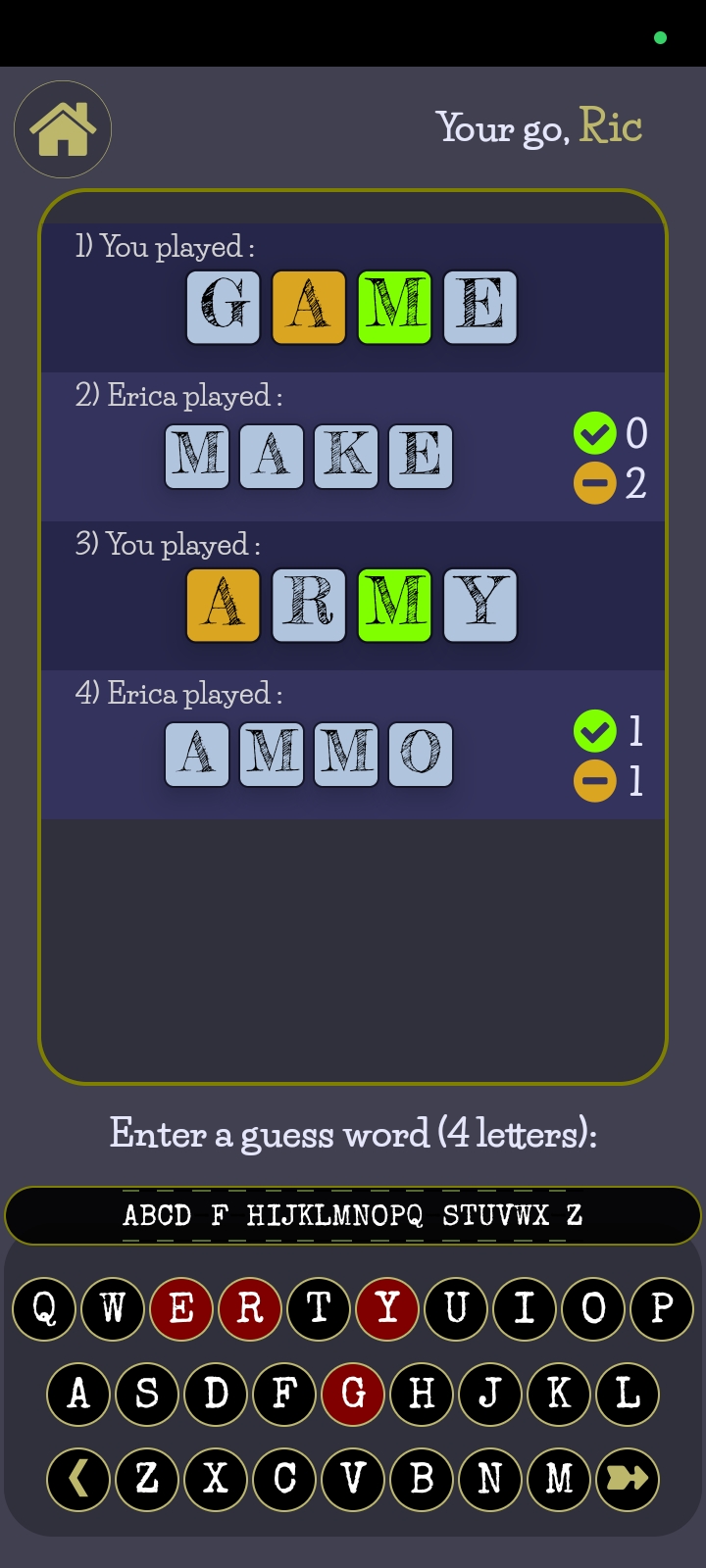This screenshot has height=1568, width=706.
Task: Enter the letter I
Action: (x=525, y=1308)
